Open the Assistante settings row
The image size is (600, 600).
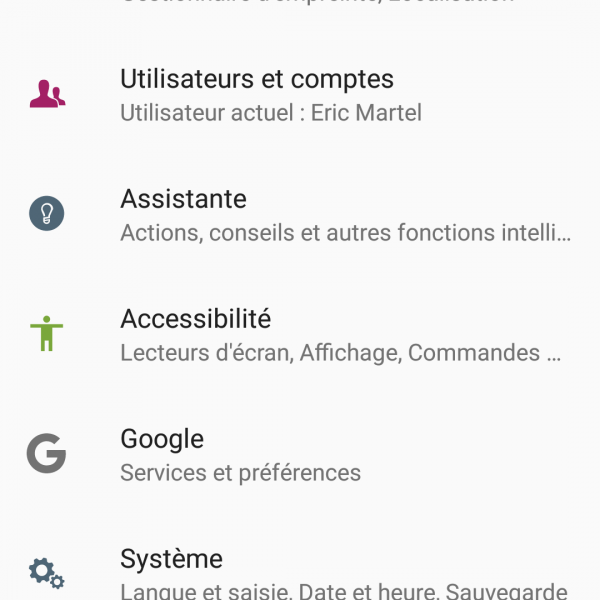click(x=300, y=215)
